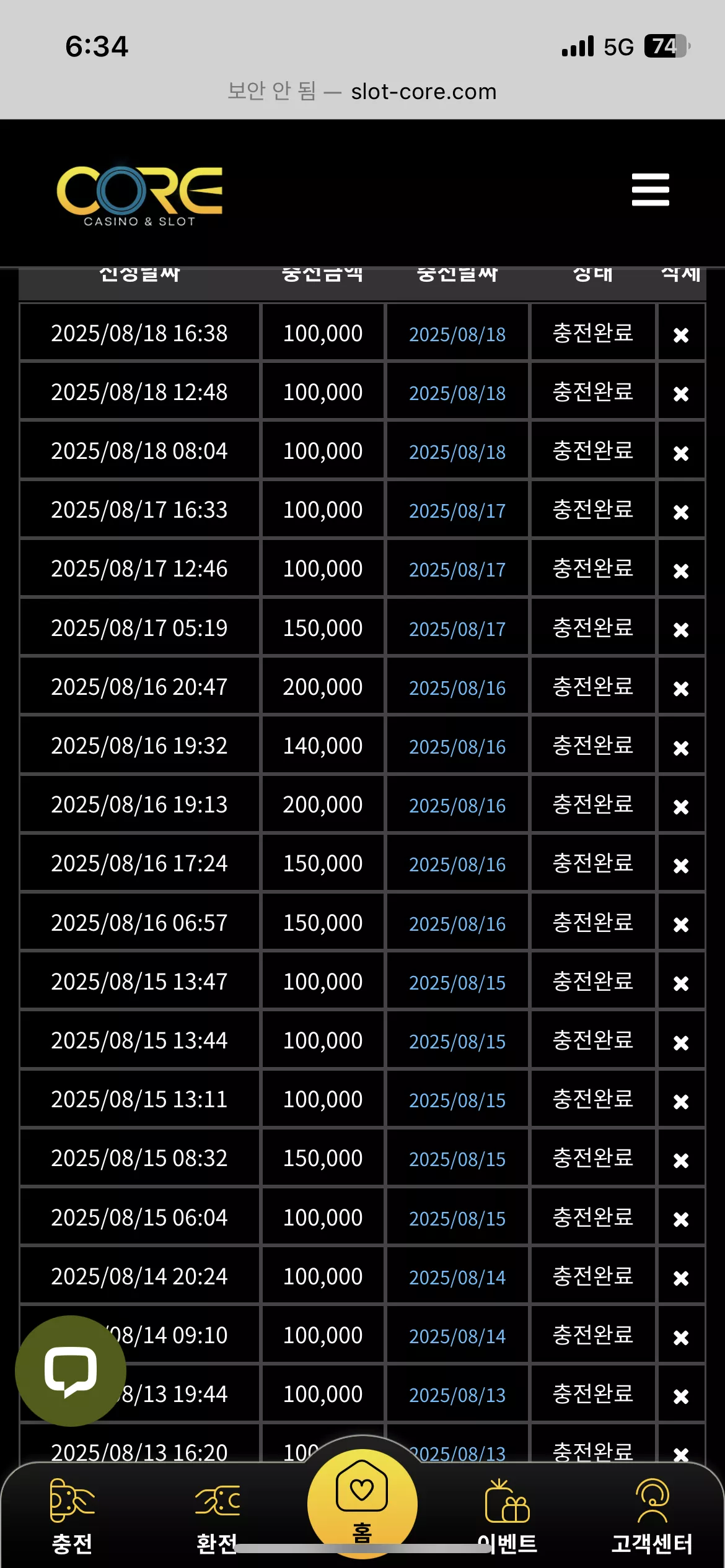Tap the CORE Casino logo
This screenshot has height=1568, width=725.
139,196
